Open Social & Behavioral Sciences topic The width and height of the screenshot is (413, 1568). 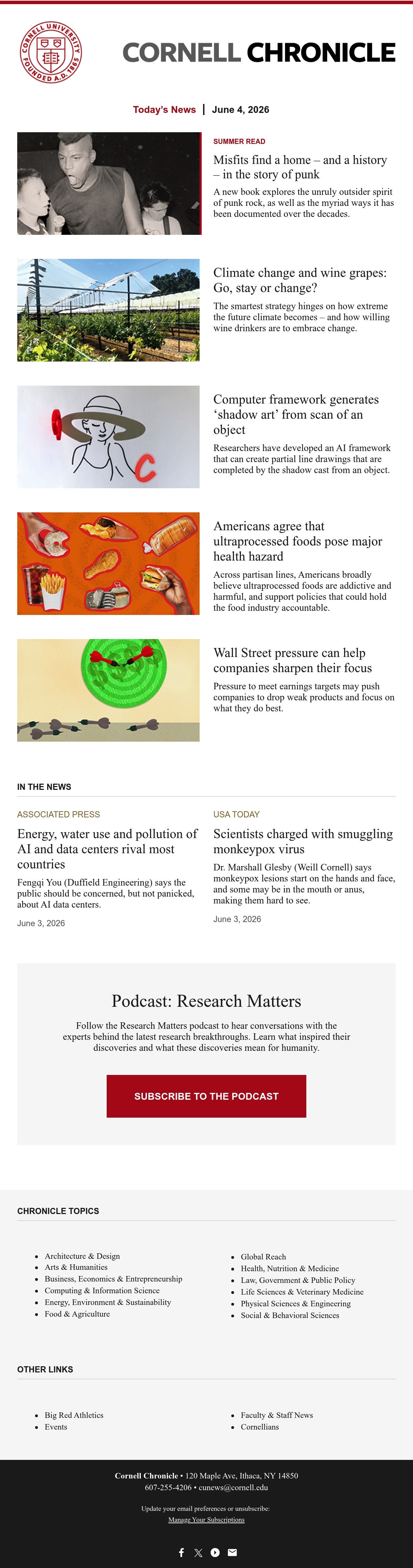[289, 1315]
